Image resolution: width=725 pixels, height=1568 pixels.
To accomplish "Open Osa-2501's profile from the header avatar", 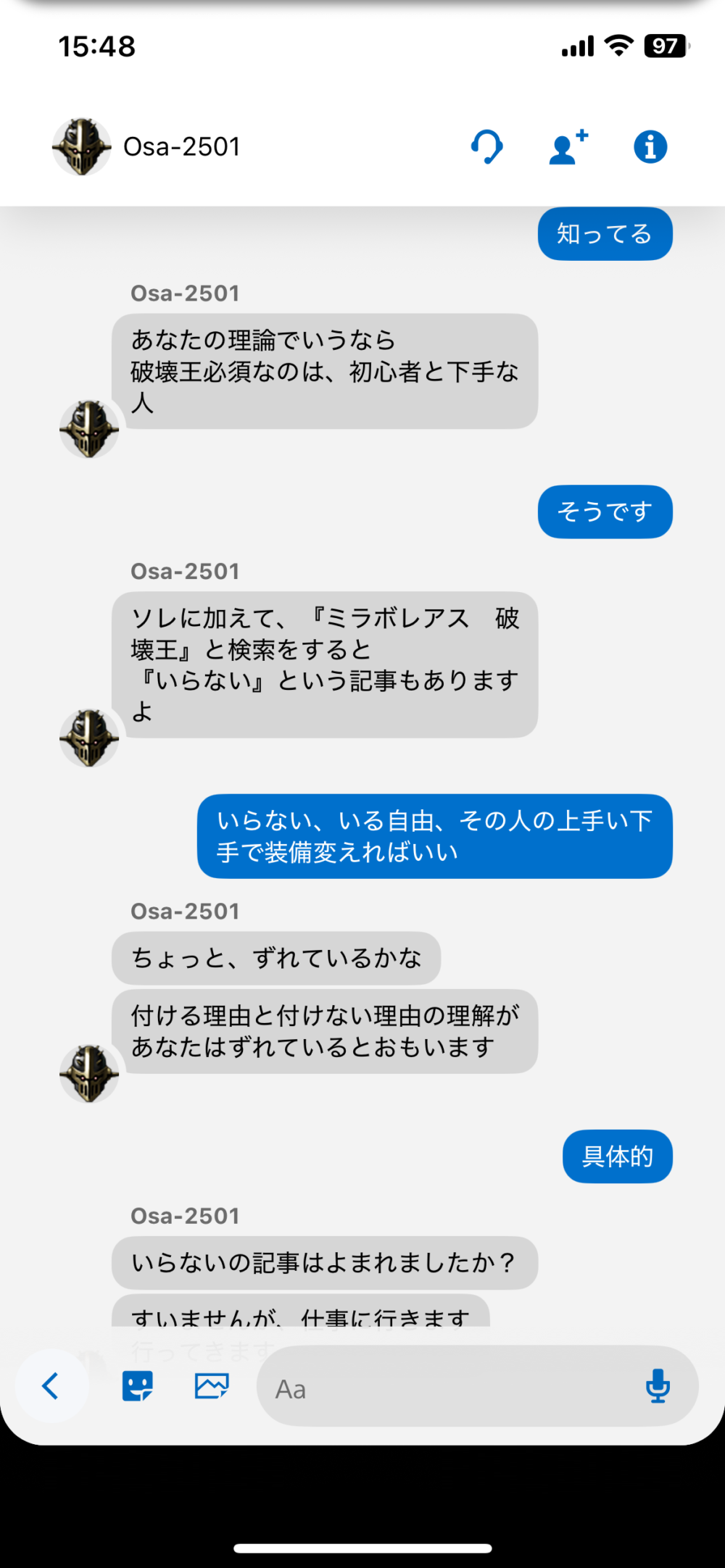I will 82,147.
